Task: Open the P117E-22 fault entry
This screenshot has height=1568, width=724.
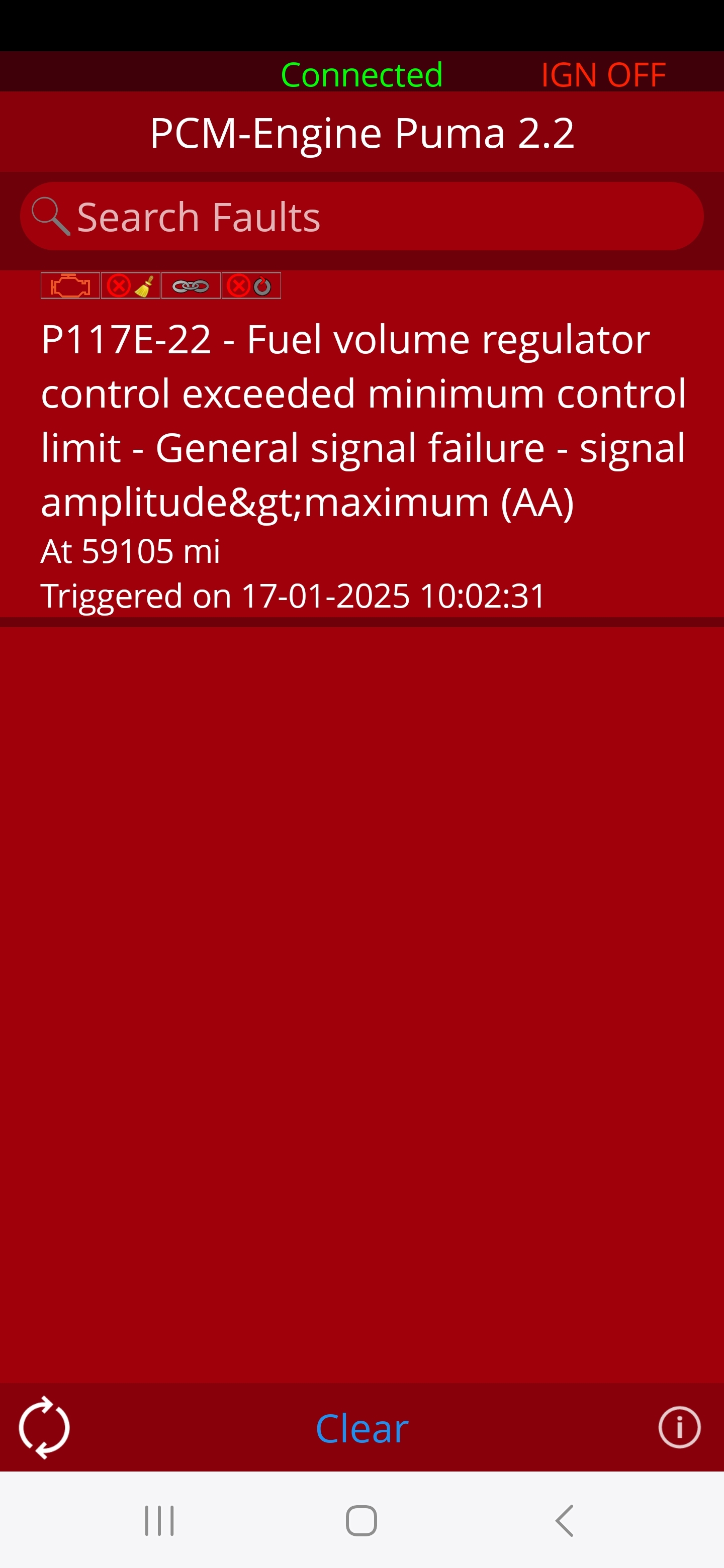Action: (x=361, y=444)
